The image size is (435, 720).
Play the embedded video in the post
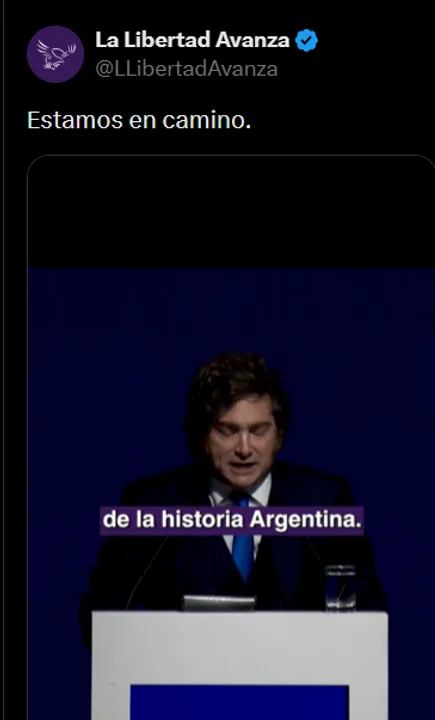(x=231, y=437)
